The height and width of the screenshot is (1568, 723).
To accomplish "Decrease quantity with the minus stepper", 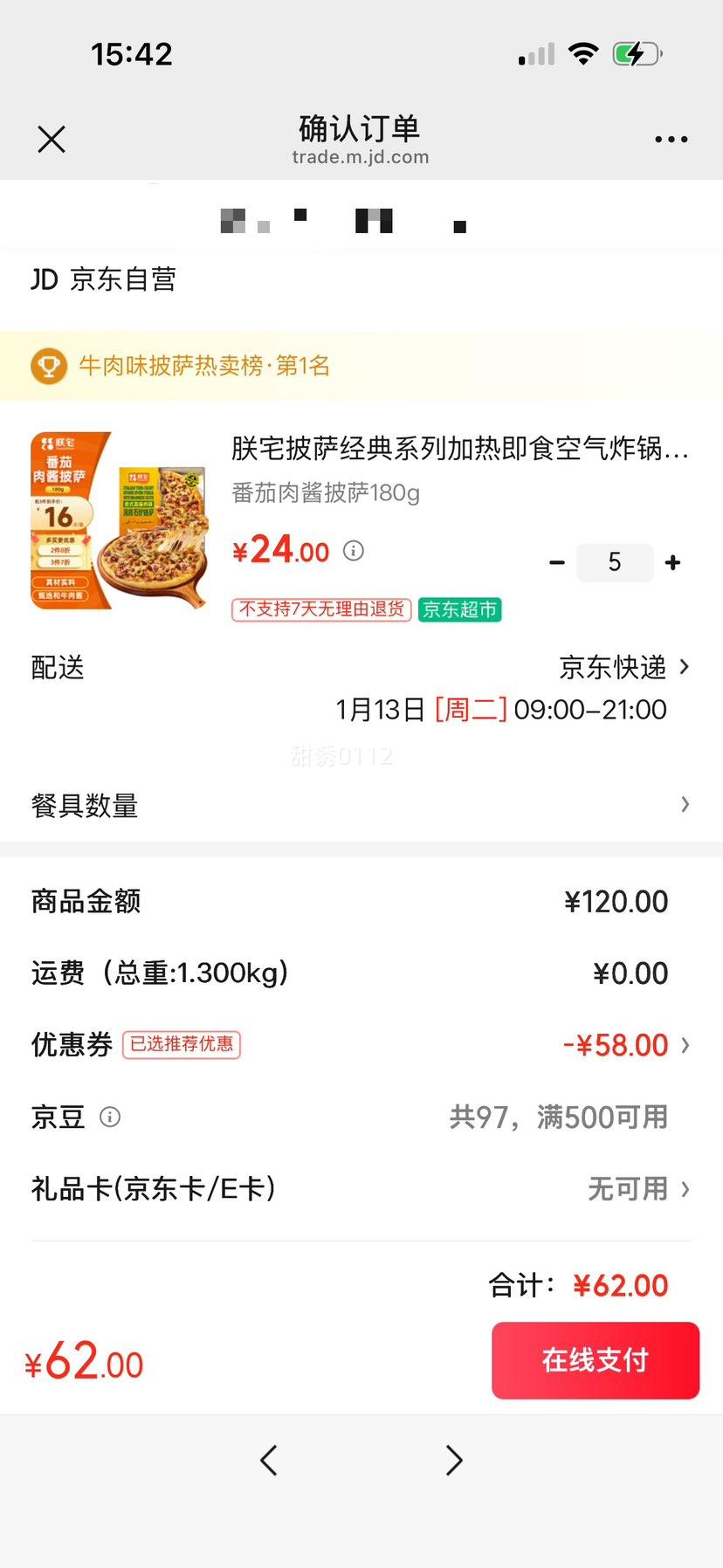I will [557, 562].
